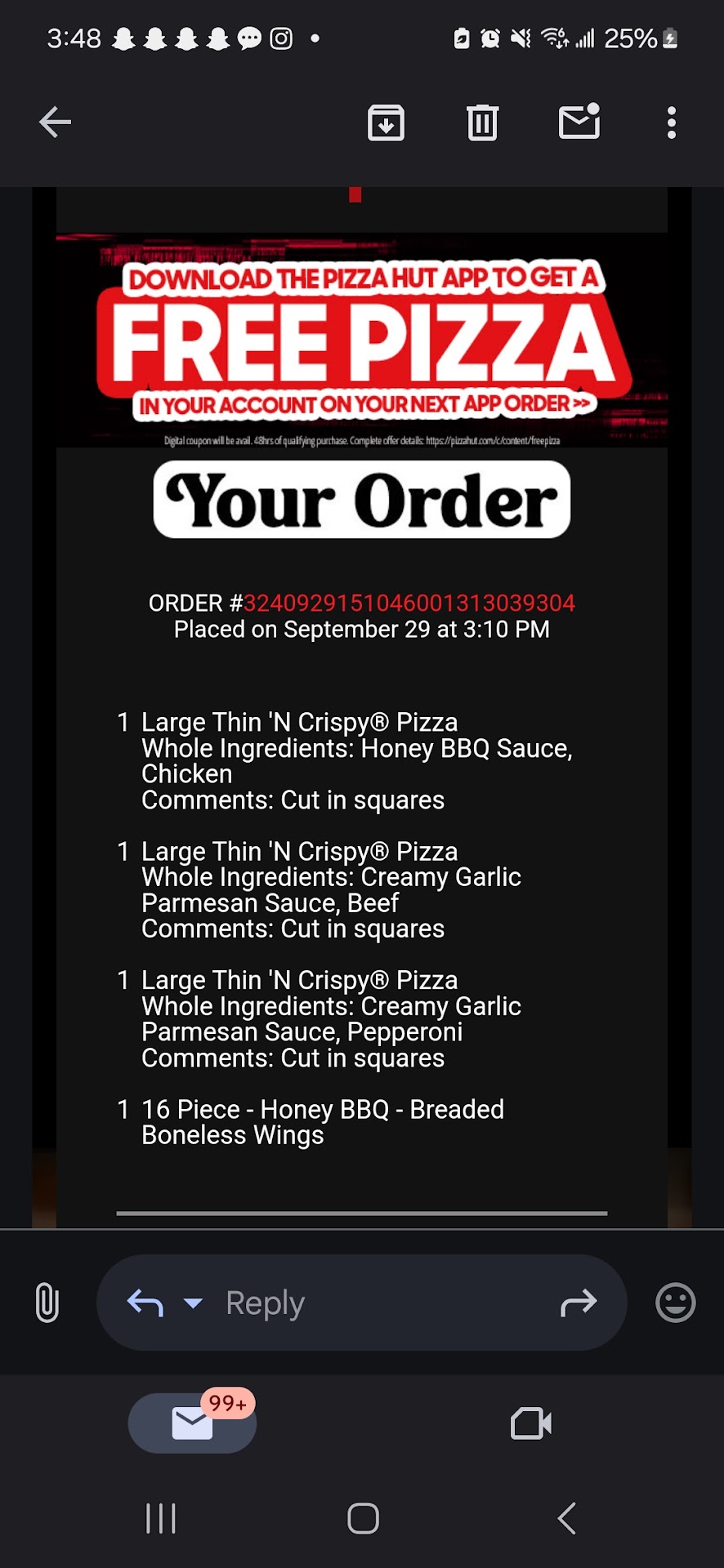This screenshot has height=1568, width=724.
Task: Archive this email
Action: tap(386, 122)
